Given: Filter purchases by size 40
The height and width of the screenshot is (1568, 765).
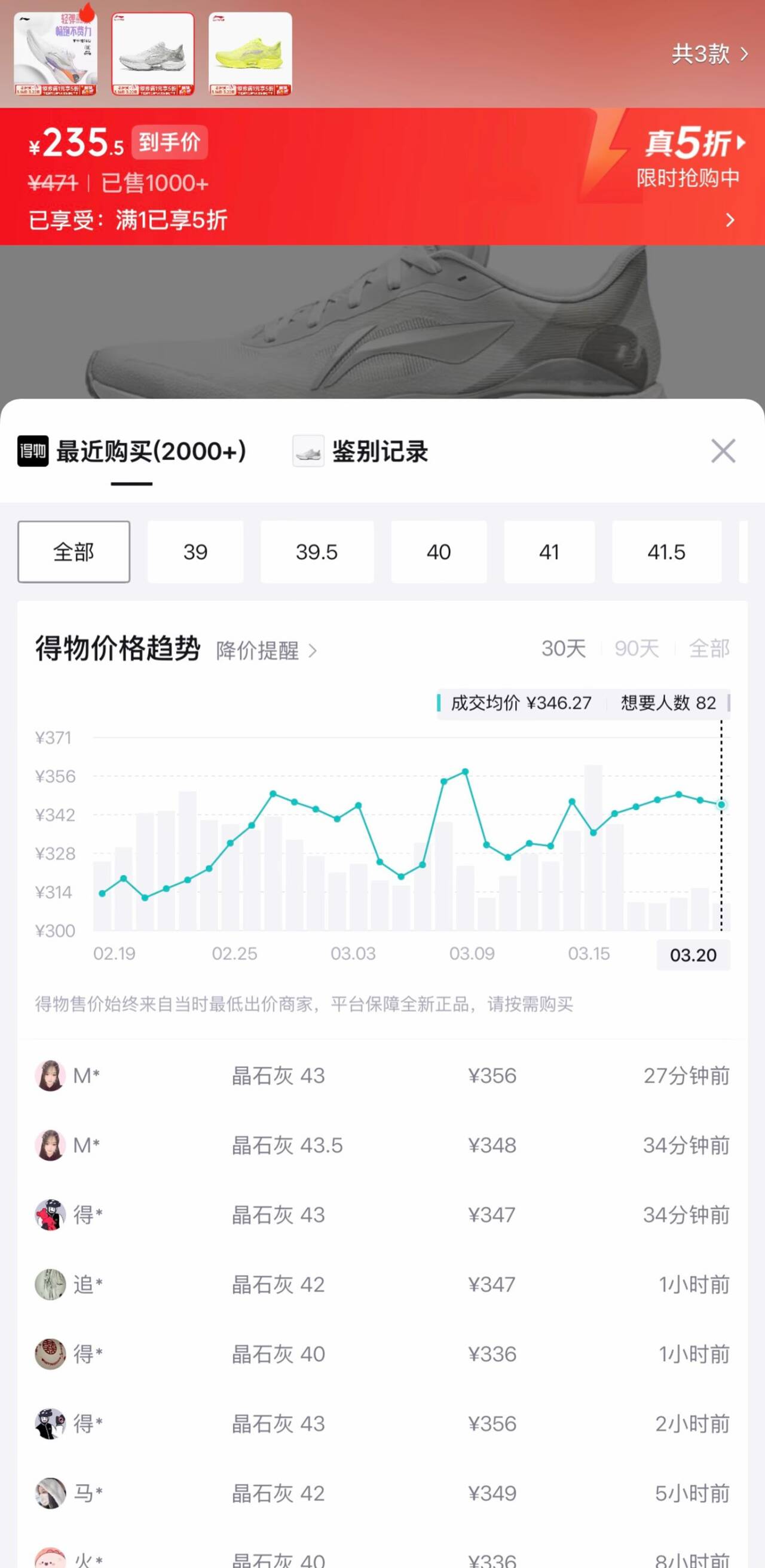Looking at the screenshot, I should 439,551.
